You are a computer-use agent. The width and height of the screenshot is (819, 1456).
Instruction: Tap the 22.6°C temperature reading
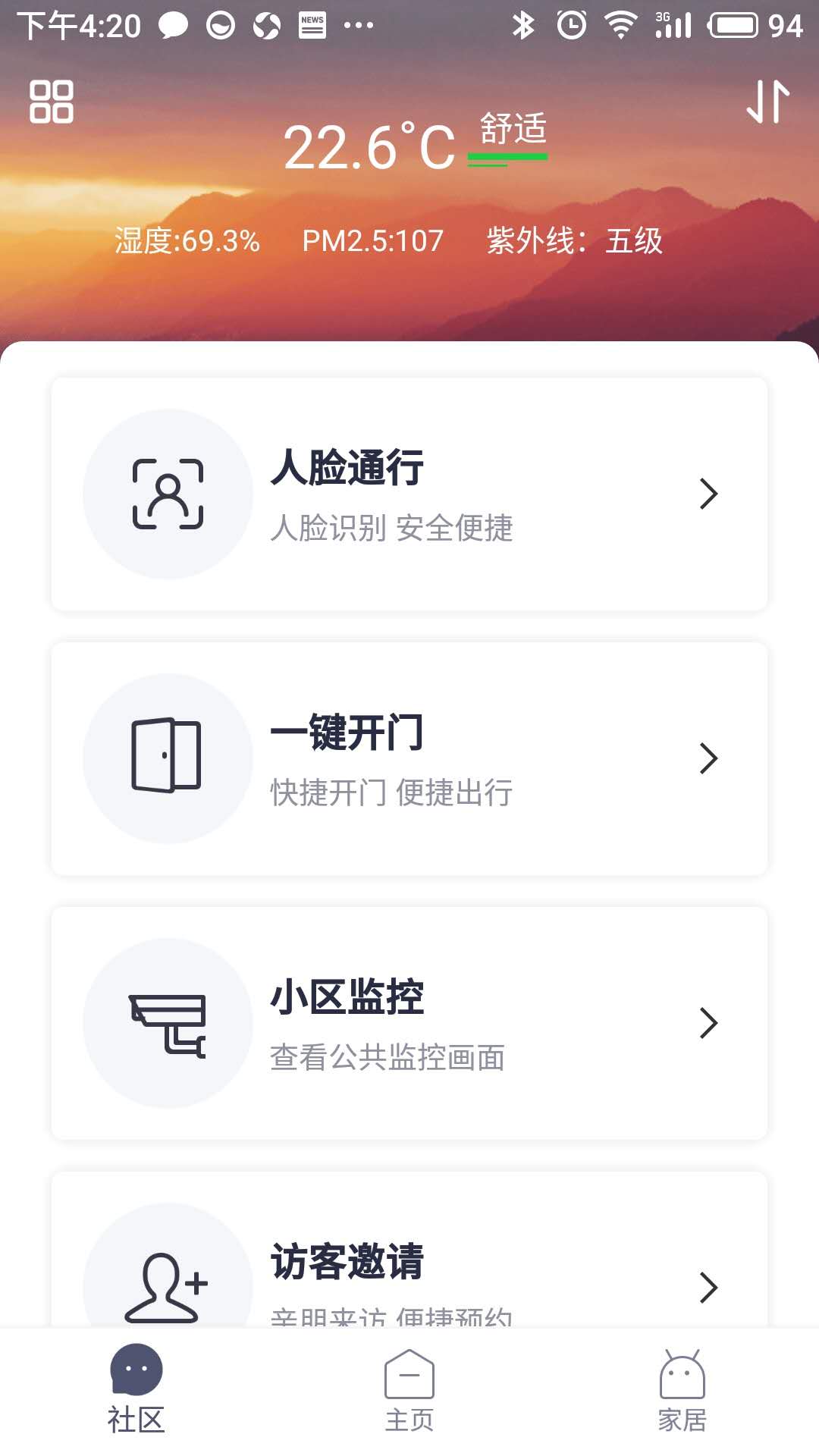point(369,144)
